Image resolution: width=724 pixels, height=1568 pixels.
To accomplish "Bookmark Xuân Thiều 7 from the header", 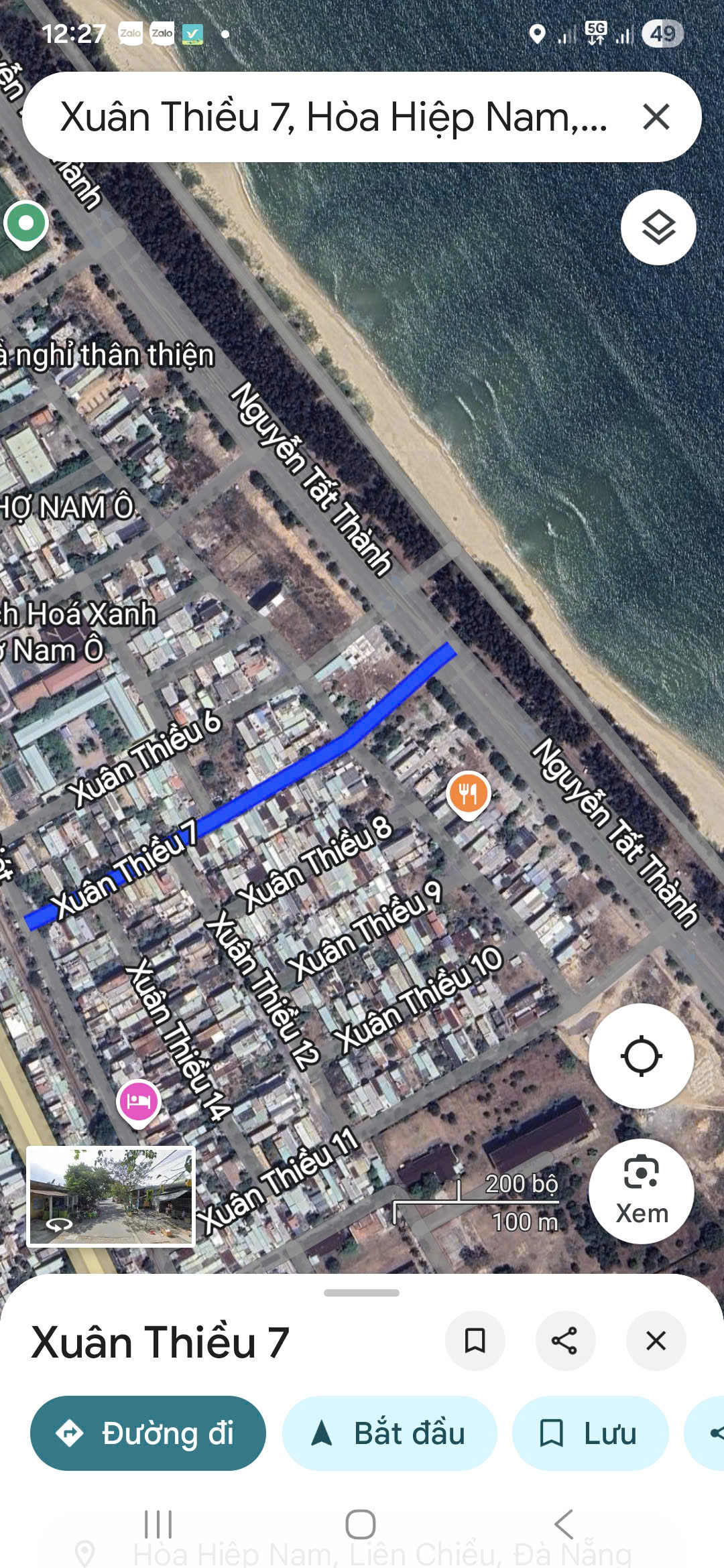I will [475, 1341].
